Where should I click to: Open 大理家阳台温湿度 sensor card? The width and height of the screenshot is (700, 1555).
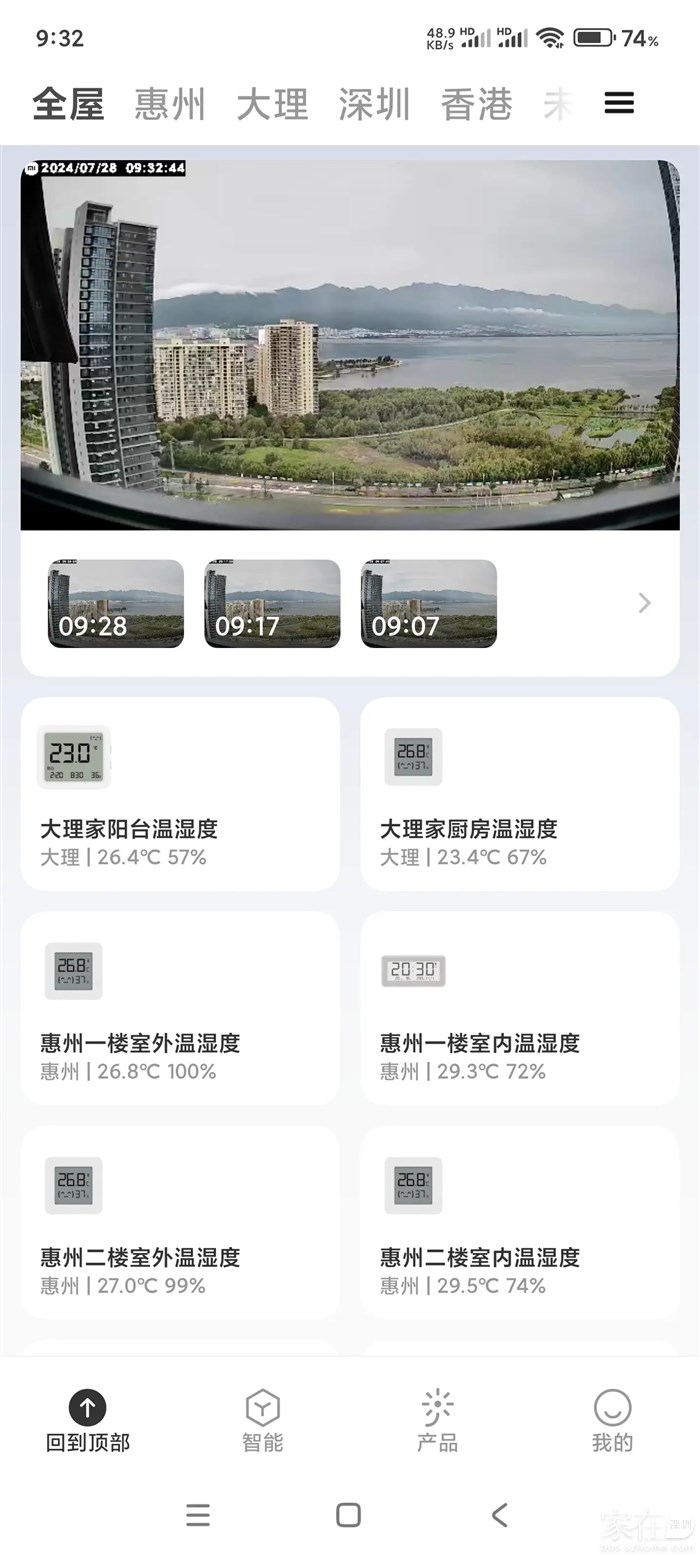(x=180, y=794)
